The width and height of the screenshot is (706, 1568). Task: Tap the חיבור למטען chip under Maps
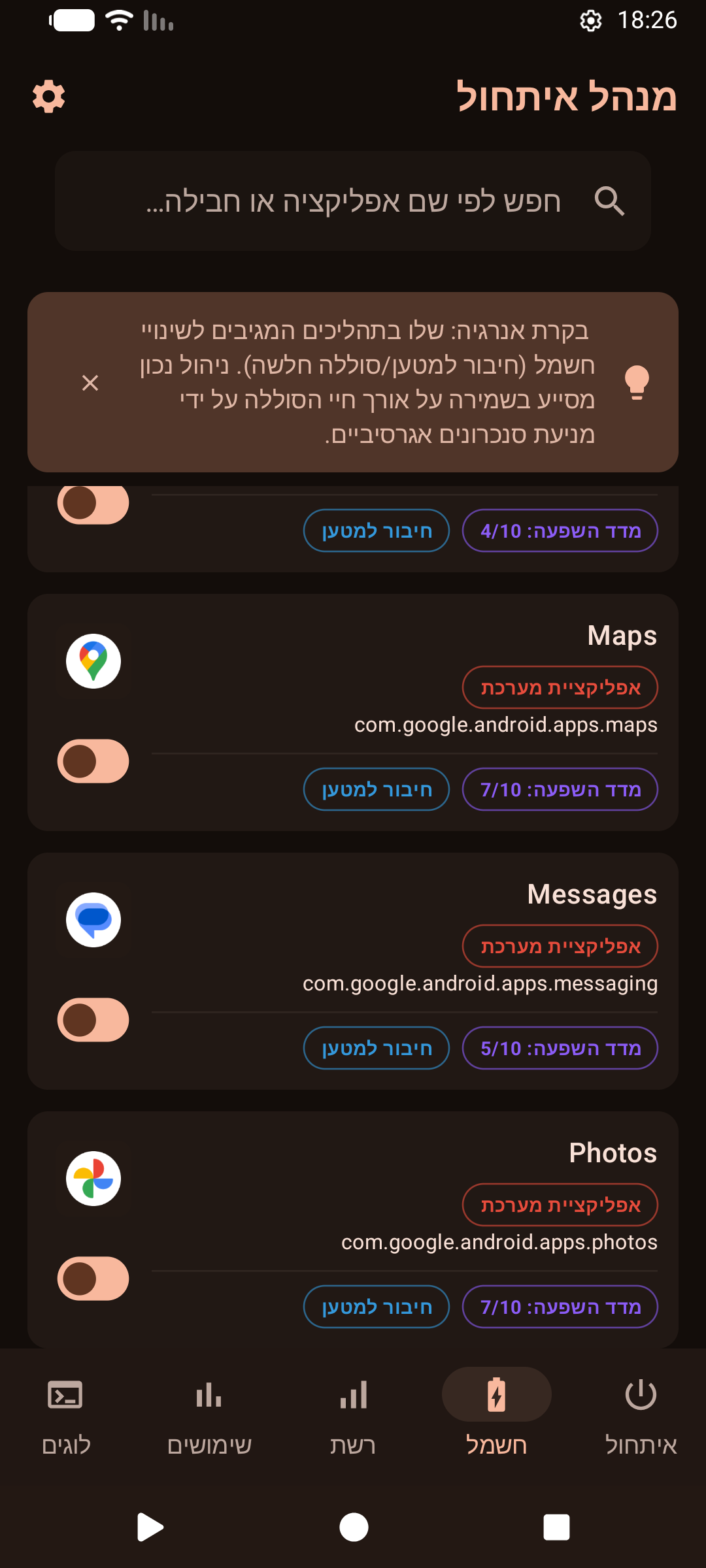point(377,789)
